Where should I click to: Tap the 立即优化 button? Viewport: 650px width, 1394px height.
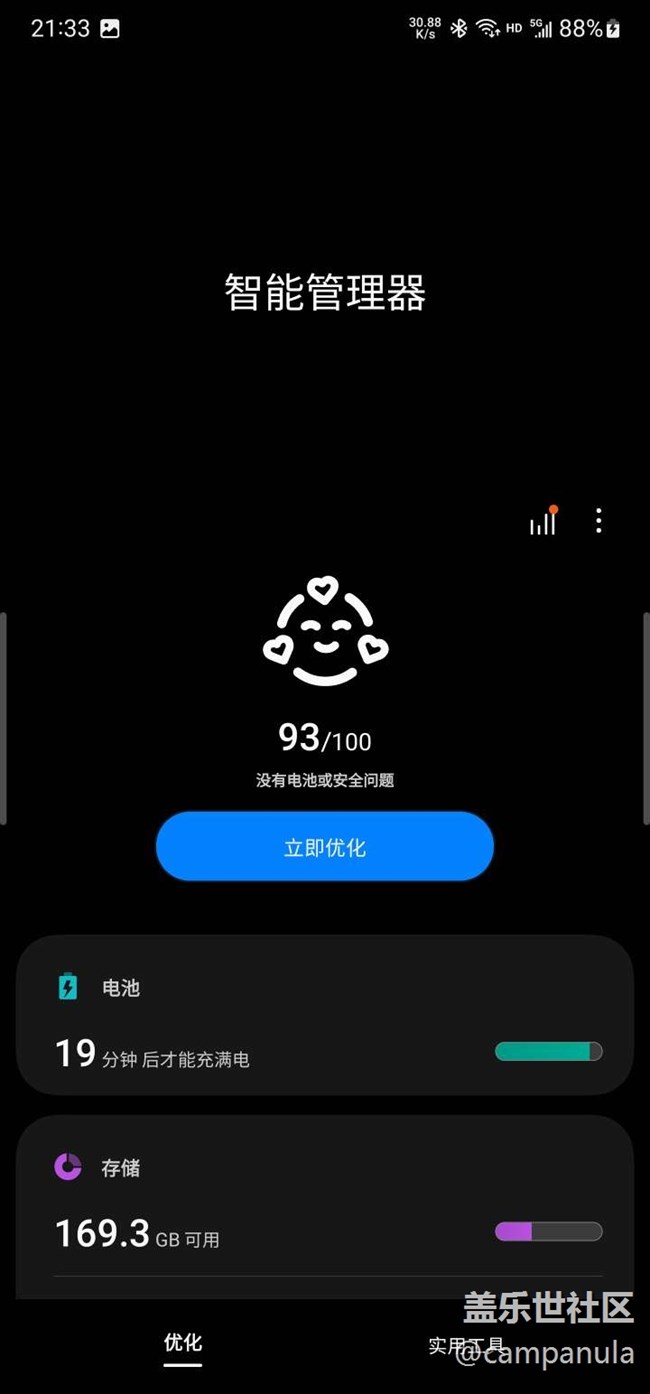[325, 847]
